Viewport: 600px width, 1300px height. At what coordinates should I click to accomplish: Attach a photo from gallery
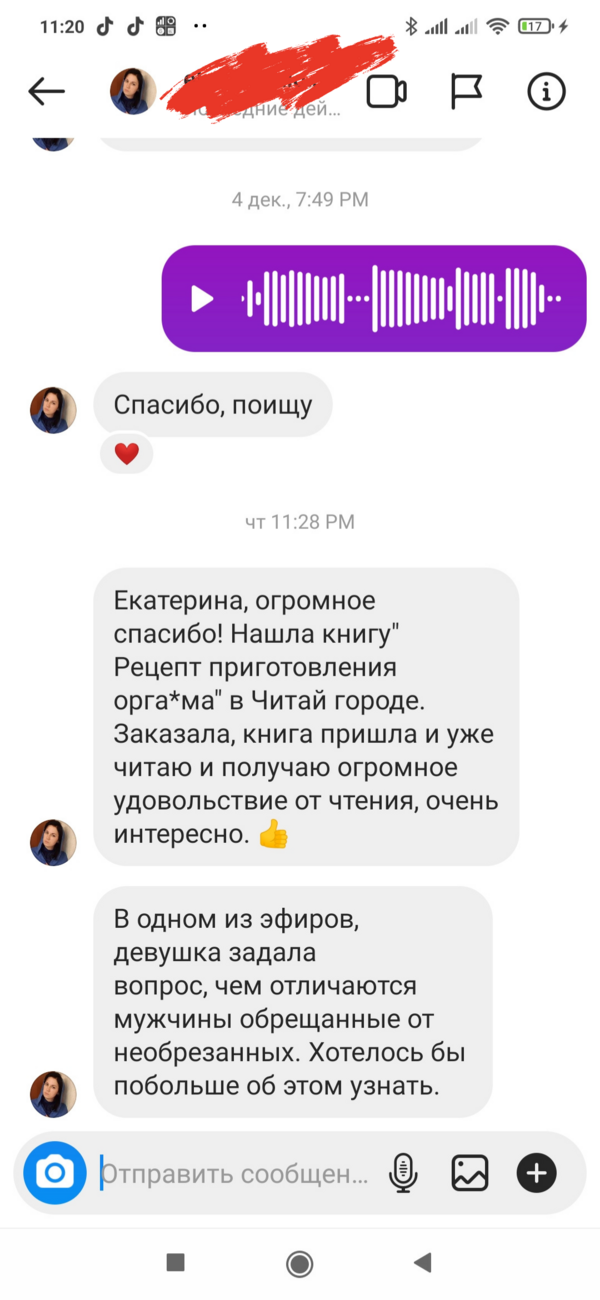click(469, 1172)
